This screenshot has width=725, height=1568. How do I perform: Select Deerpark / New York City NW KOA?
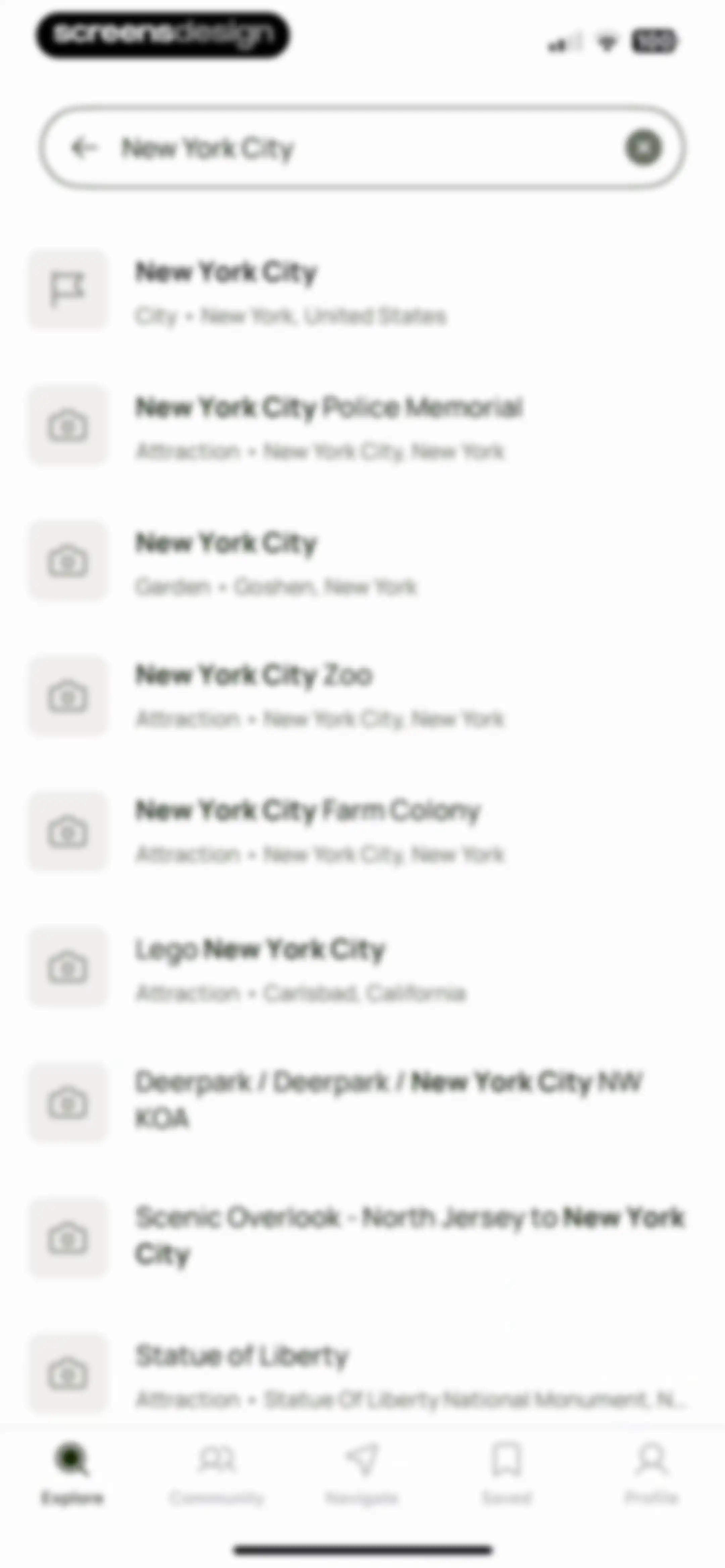[362, 1102]
